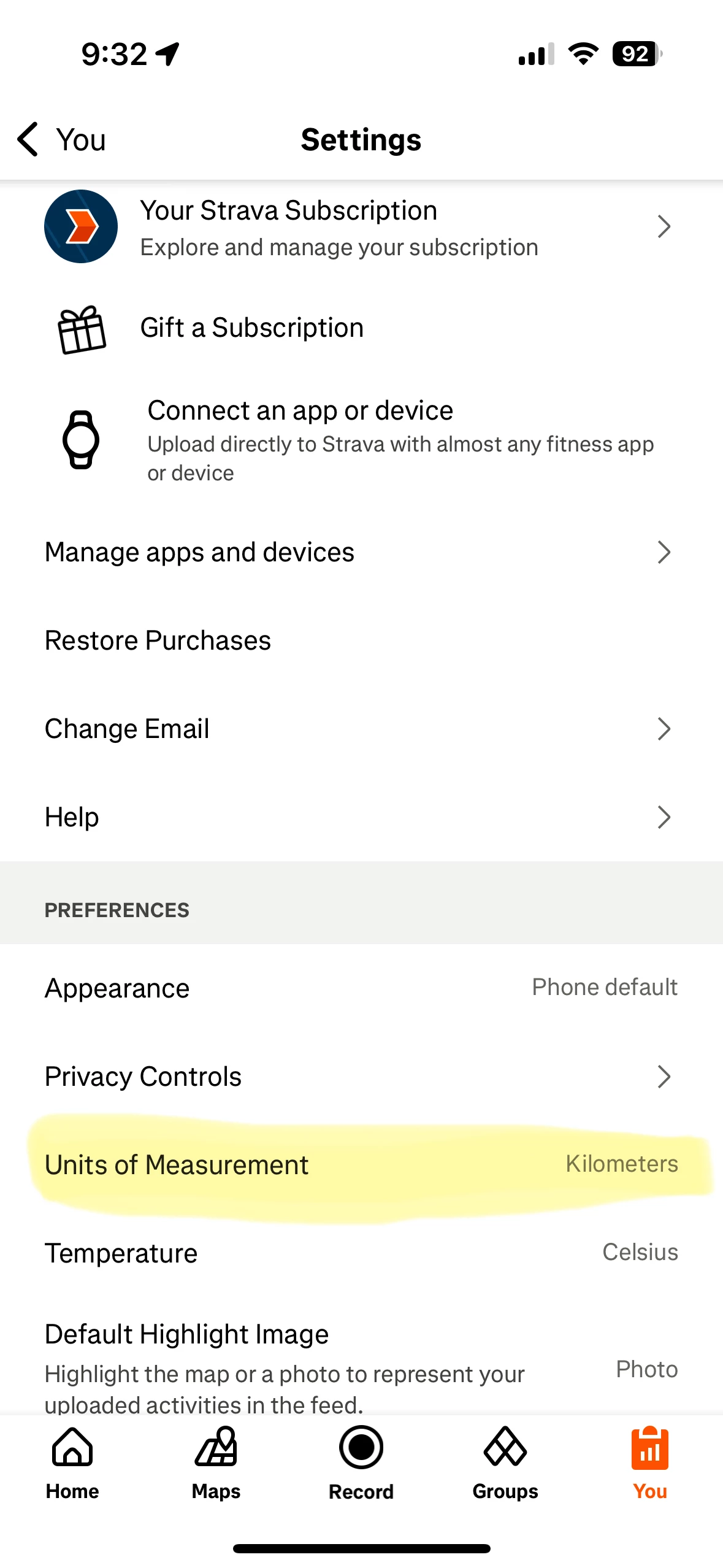Tap Restore Purchases
The image size is (723, 1568).
361,640
